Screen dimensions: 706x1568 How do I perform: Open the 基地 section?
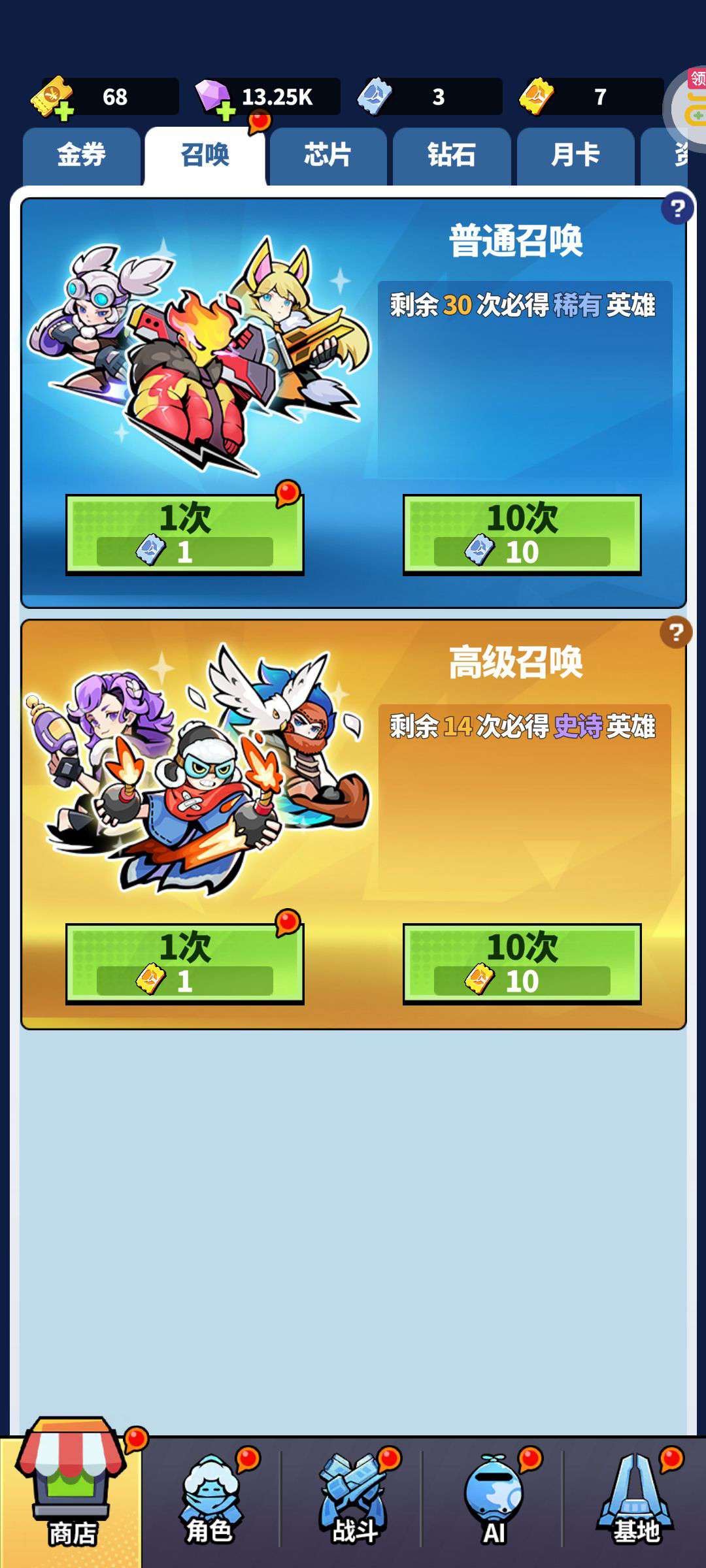click(x=635, y=1501)
